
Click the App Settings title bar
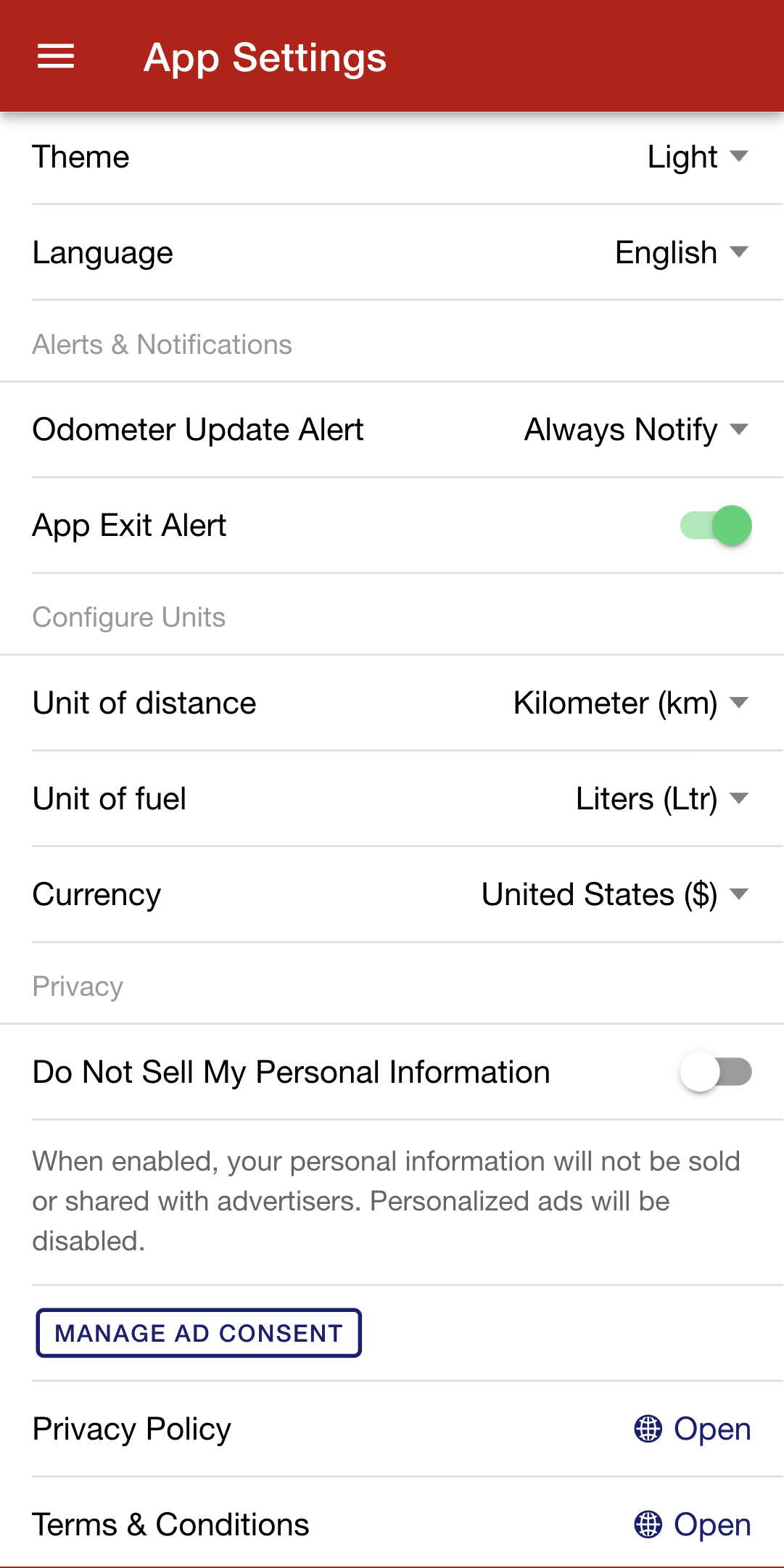265,57
